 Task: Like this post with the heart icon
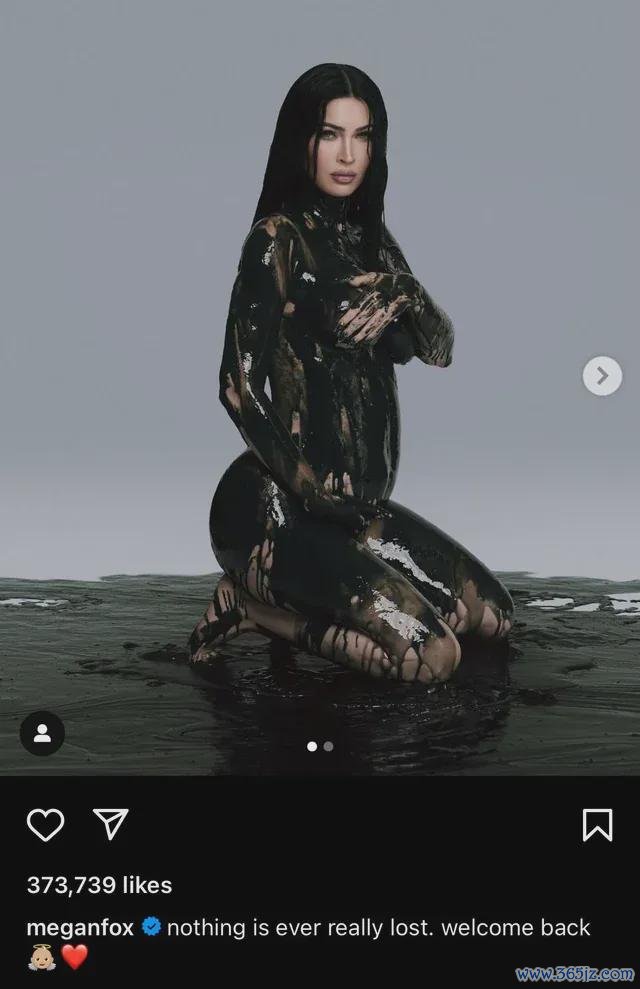[x=45, y=824]
